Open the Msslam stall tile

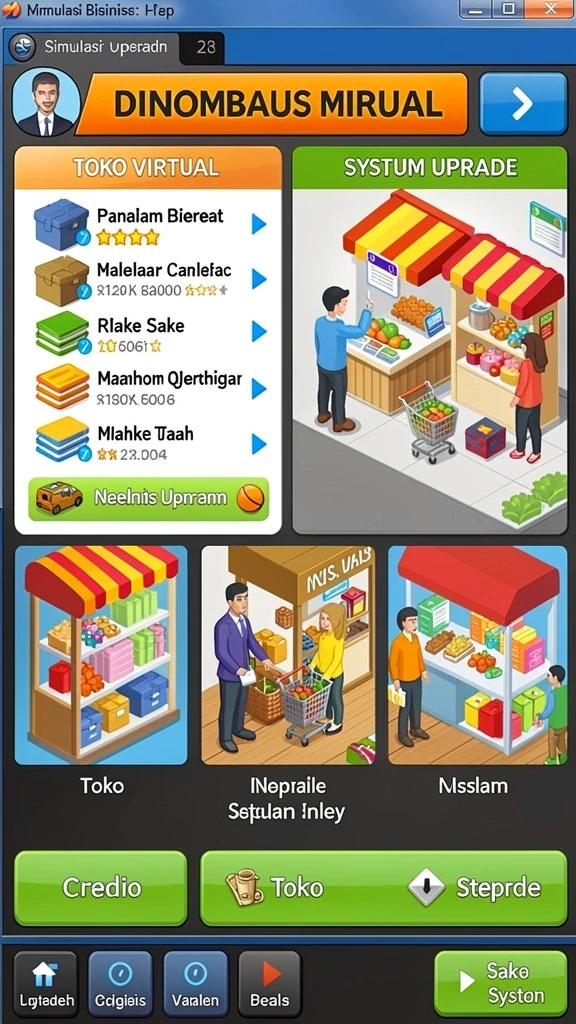point(477,655)
